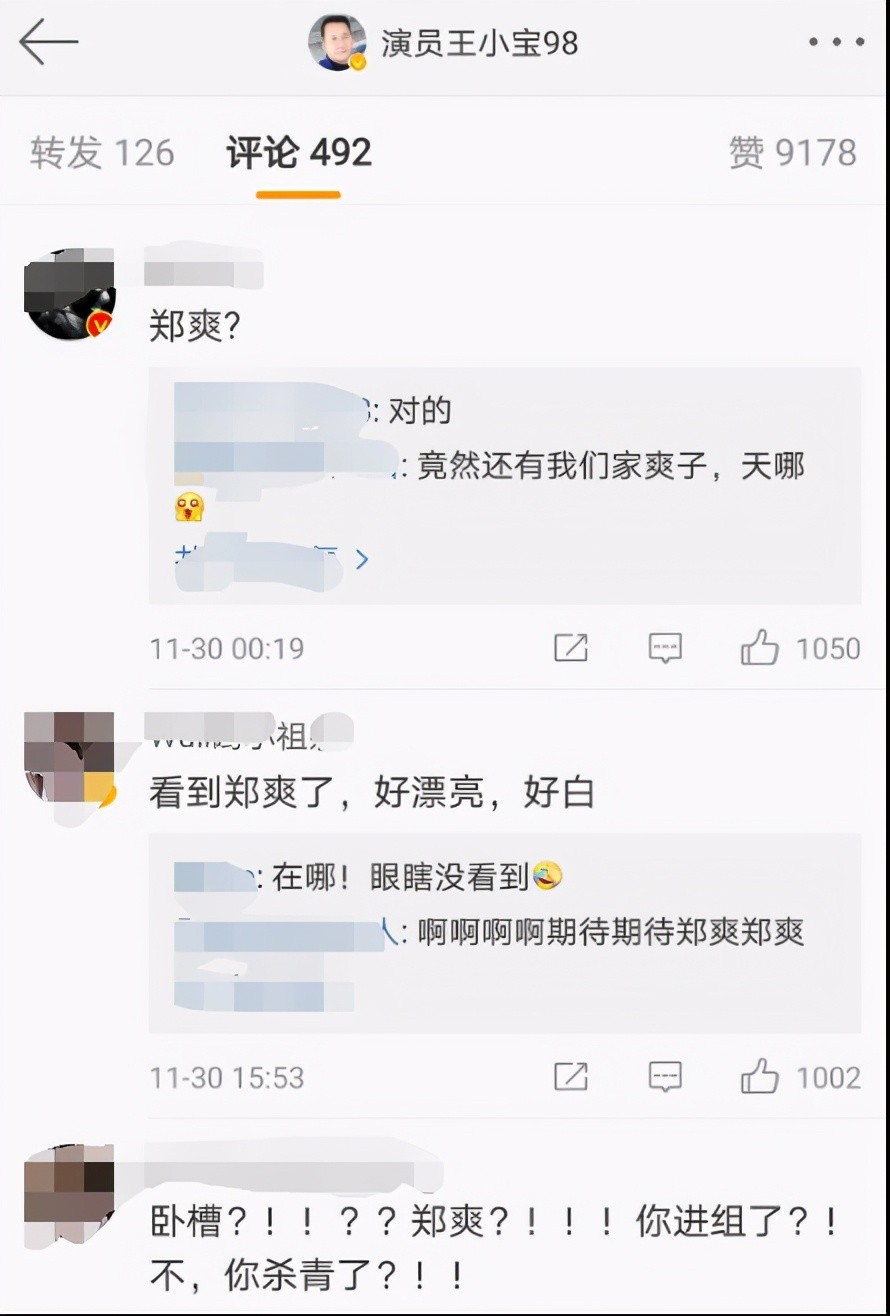
Task: Open the avatar of the 郑爽? commenter
Action: coord(70,296)
